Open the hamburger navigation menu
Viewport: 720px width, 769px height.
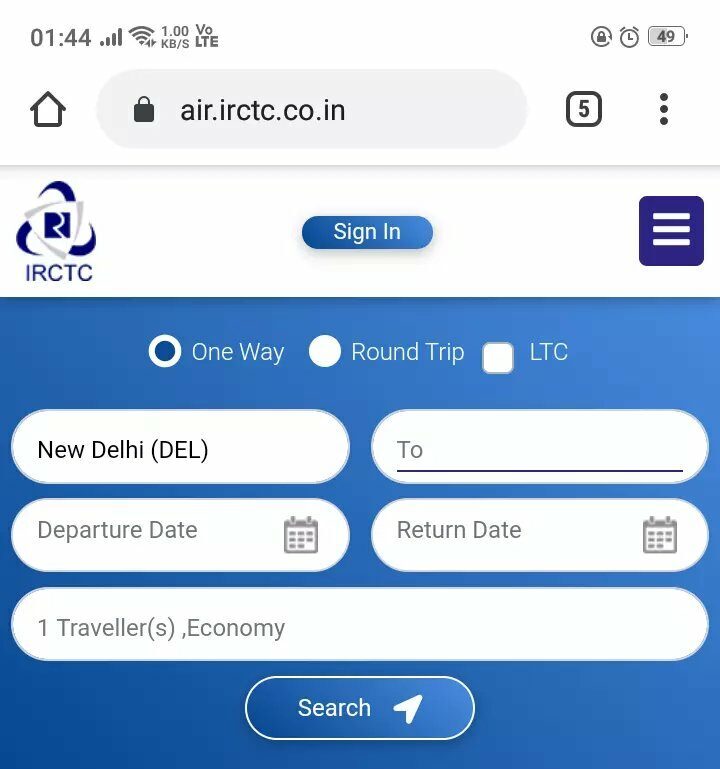[671, 231]
